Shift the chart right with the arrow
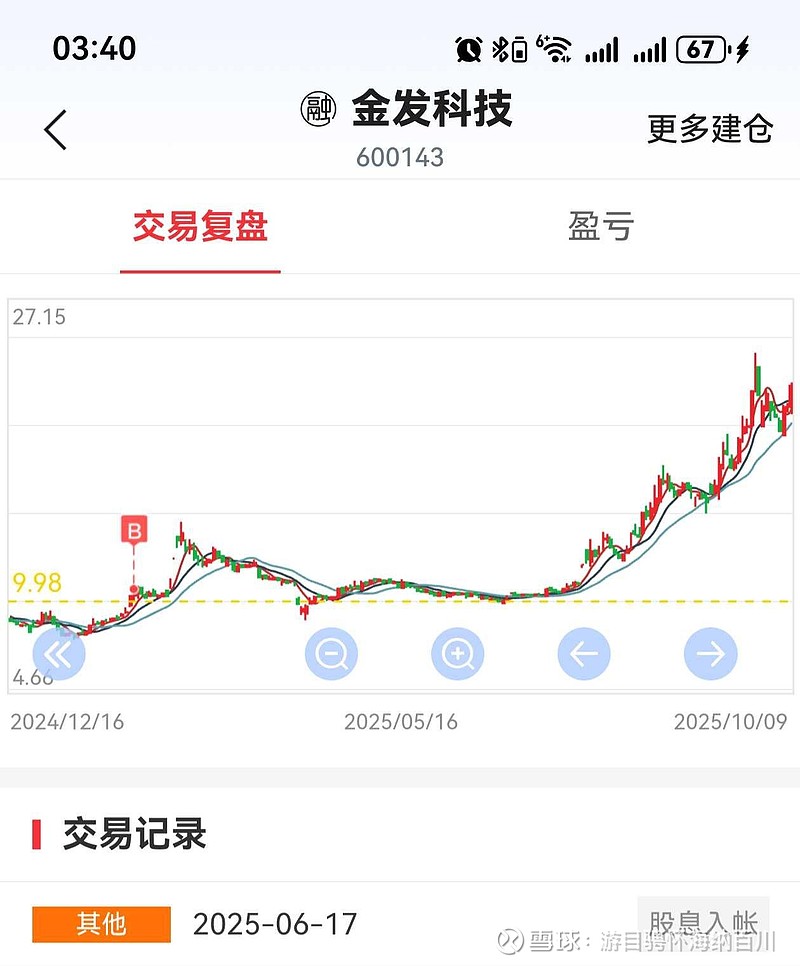Screen dimensions: 800x966 coord(711,654)
